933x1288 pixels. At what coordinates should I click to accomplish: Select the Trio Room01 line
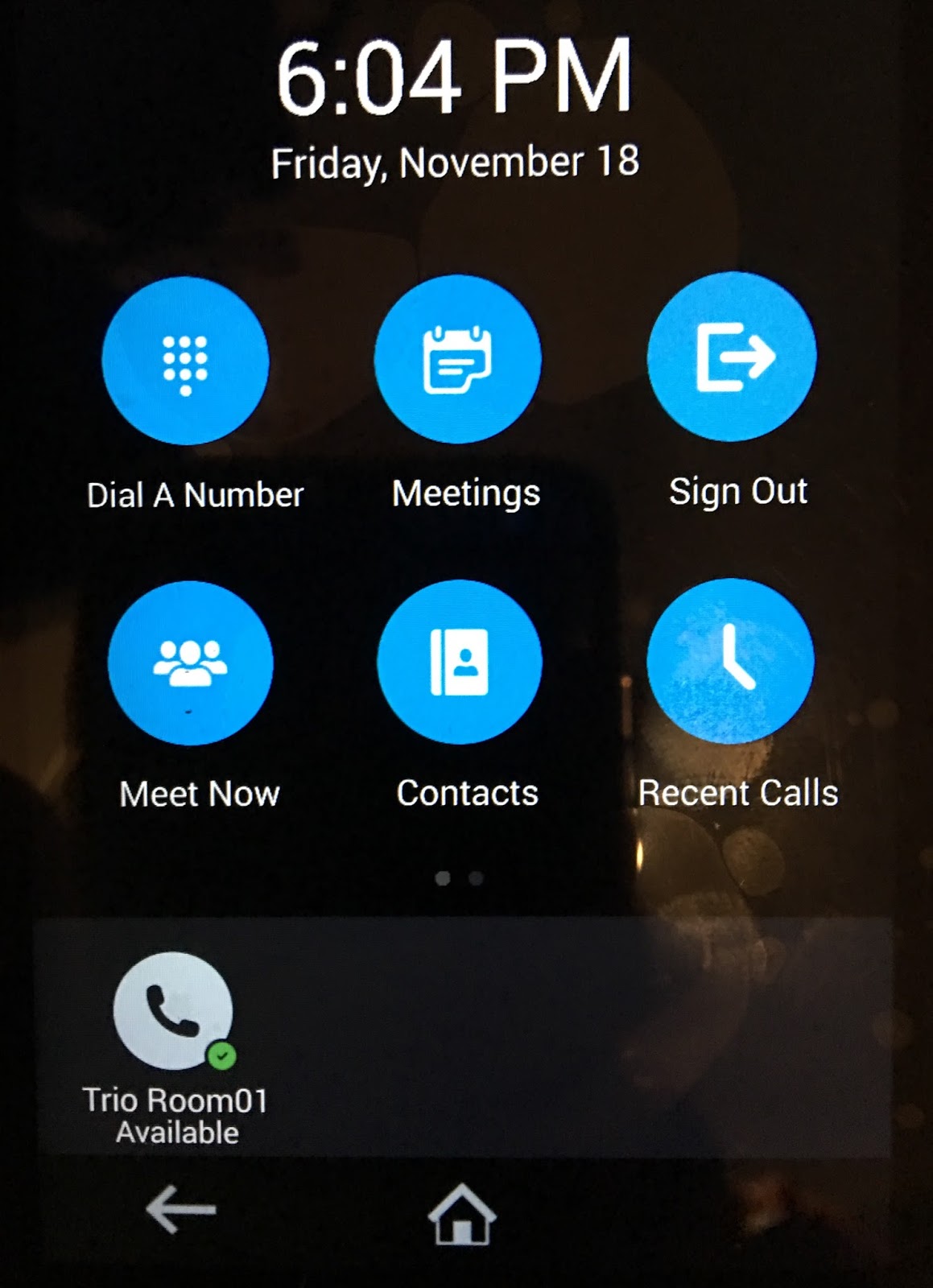tap(174, 1012)
